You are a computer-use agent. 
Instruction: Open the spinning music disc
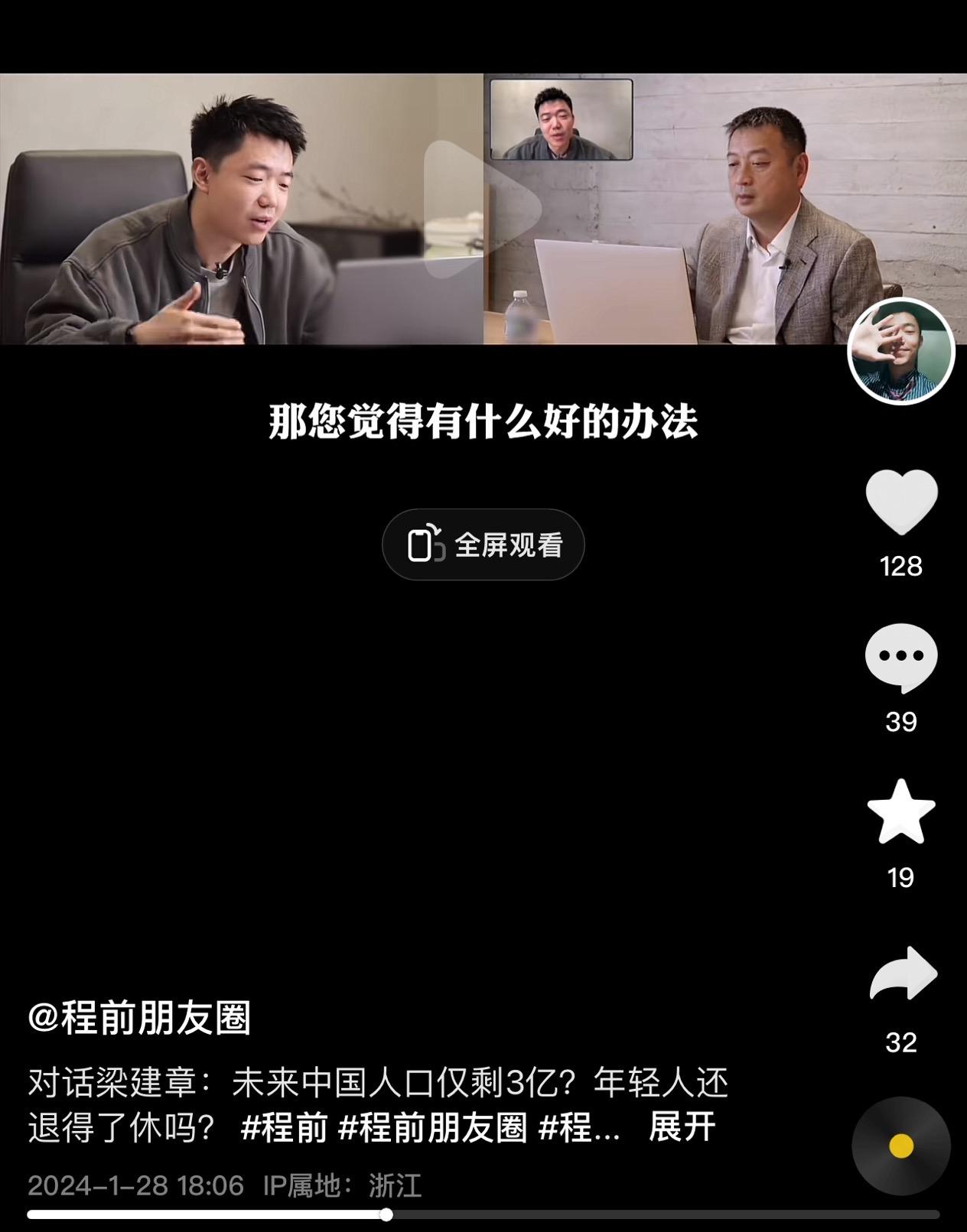[x=901, y=1146]
